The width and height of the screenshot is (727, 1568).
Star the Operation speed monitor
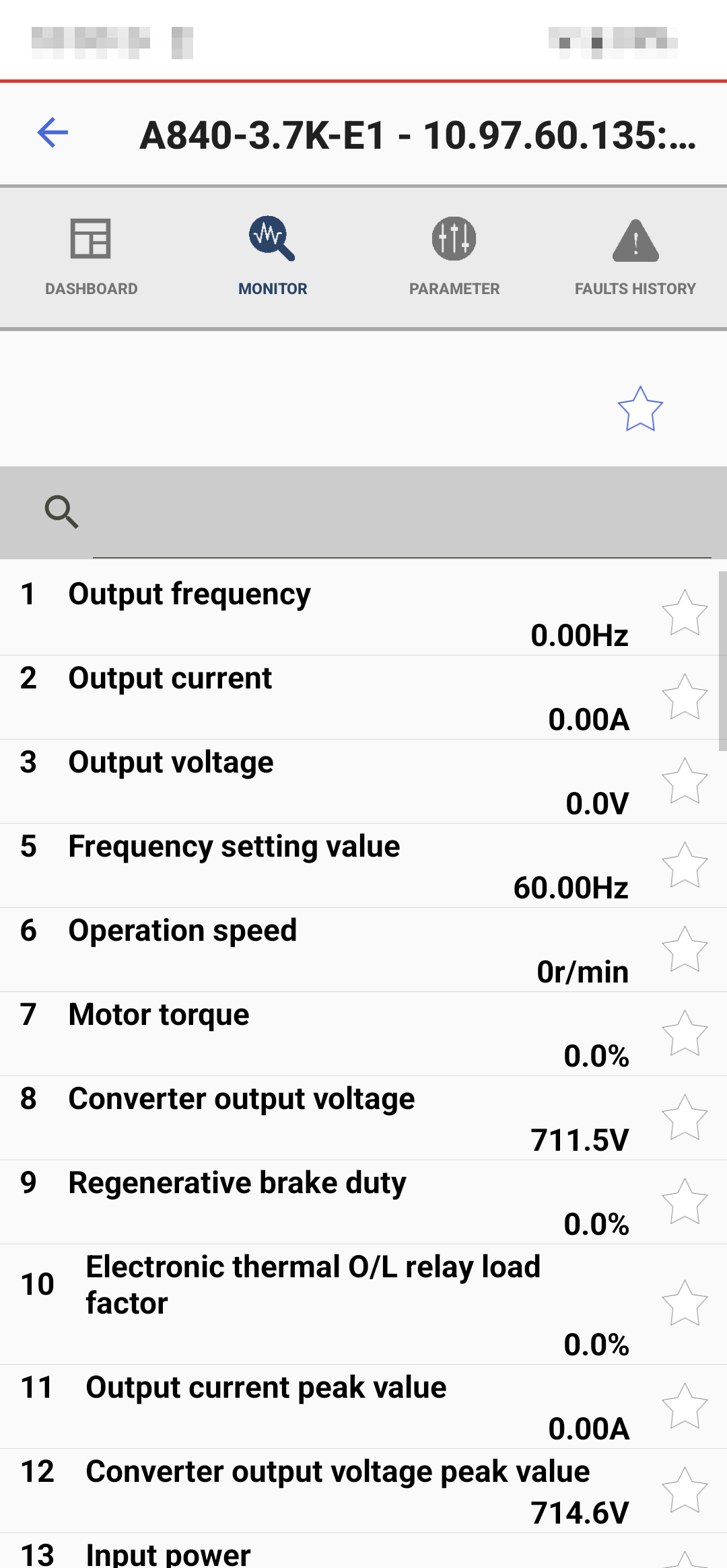click(685, 950)
